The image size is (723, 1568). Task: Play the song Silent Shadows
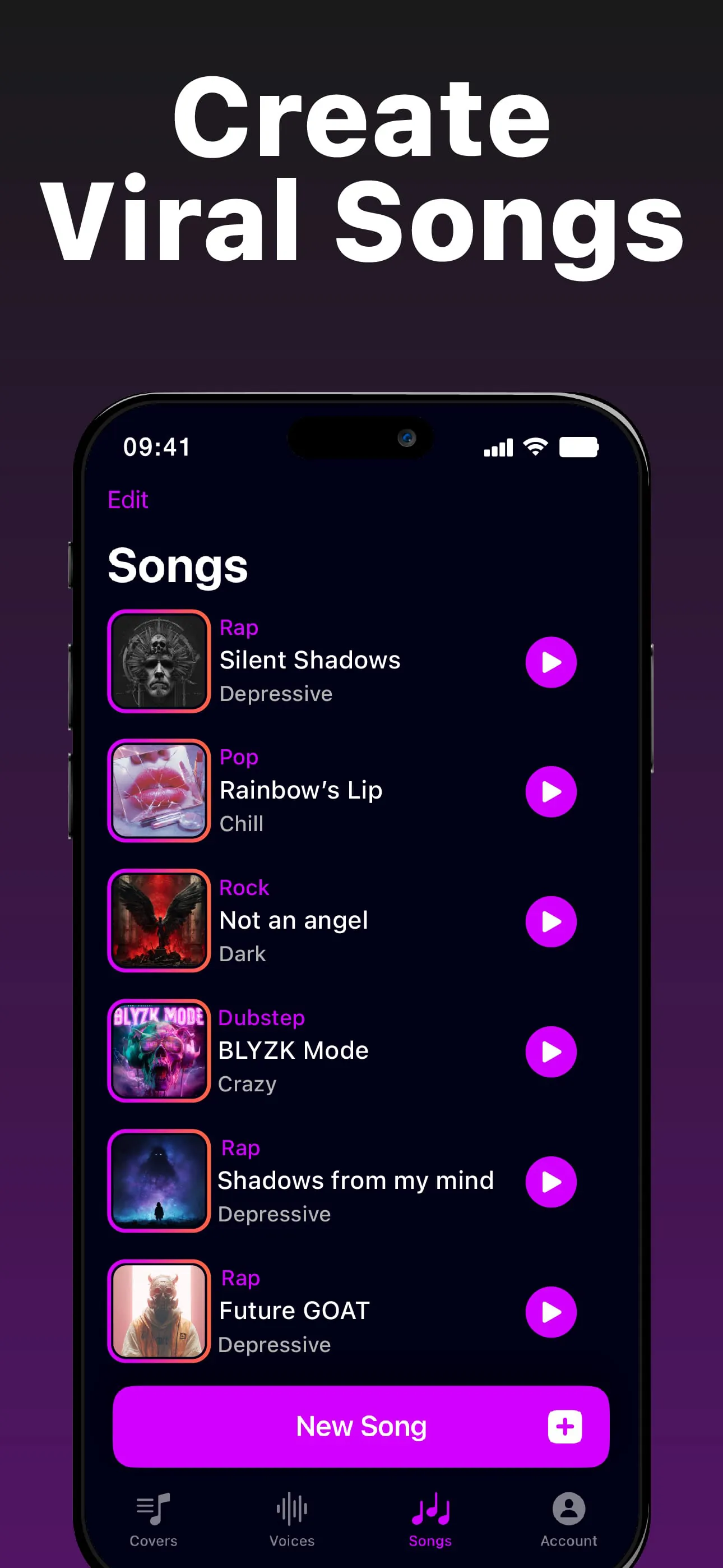pyautogui.click(x=550, y=662)
